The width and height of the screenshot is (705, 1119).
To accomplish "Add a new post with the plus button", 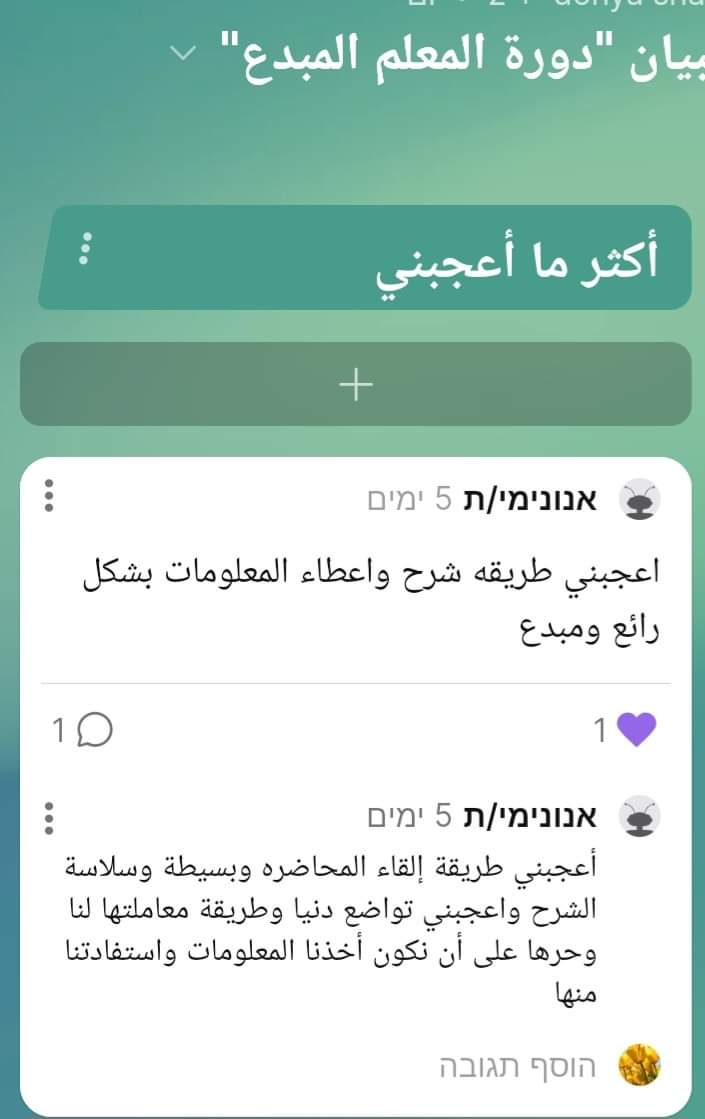I will pyautogui.click(x=355, y=384).
